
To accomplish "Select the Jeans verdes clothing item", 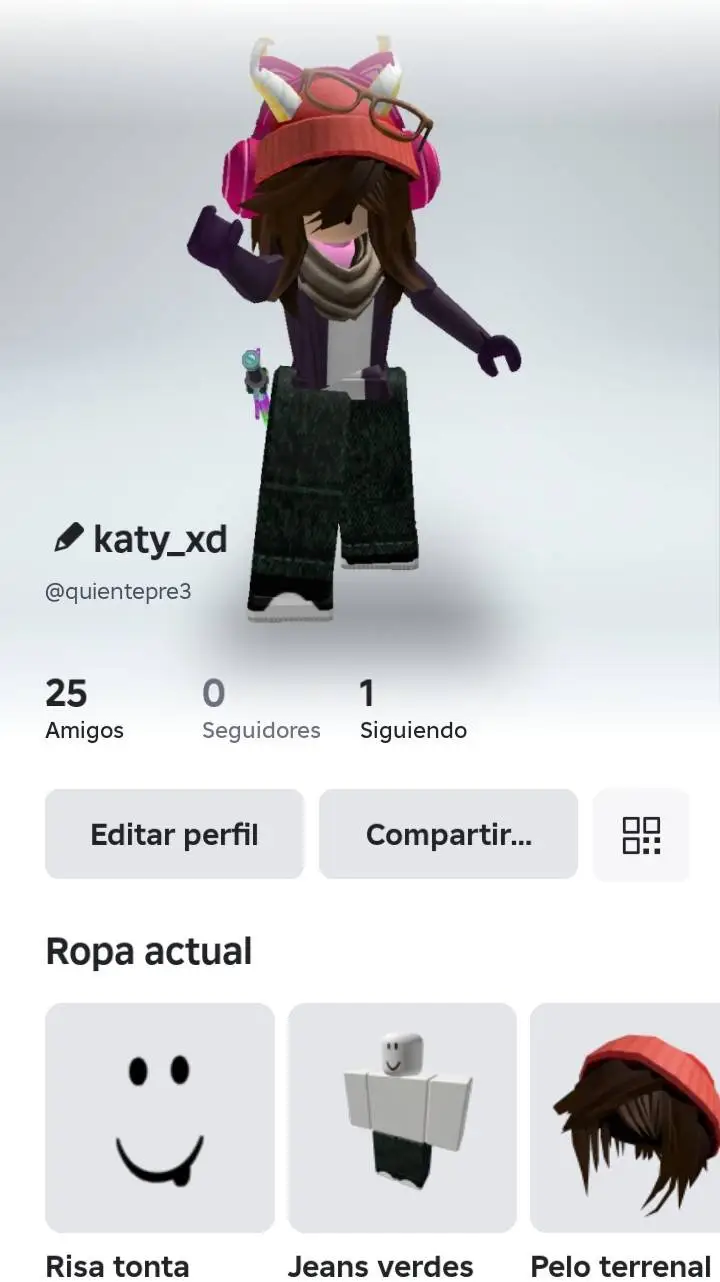I will [402, 1116].
